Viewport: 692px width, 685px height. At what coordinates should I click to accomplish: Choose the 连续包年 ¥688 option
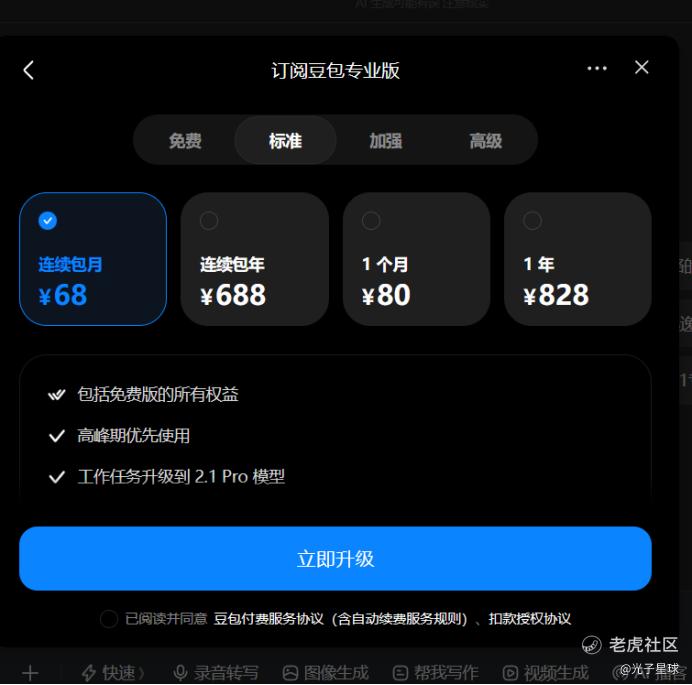click(x=255, y=259)
